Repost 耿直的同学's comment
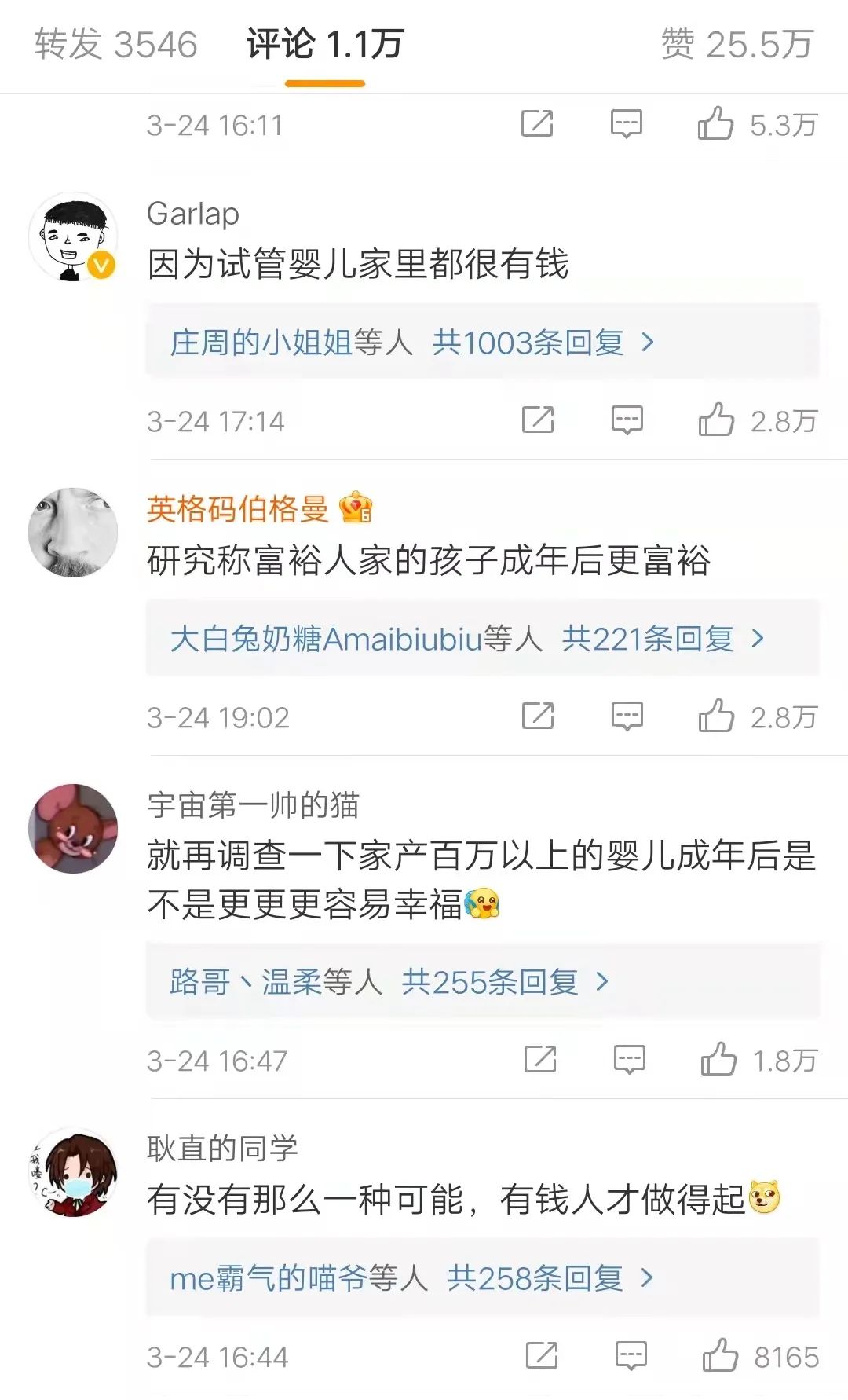The height and width of the screenshot is (1400, 848). (541, 1355)
